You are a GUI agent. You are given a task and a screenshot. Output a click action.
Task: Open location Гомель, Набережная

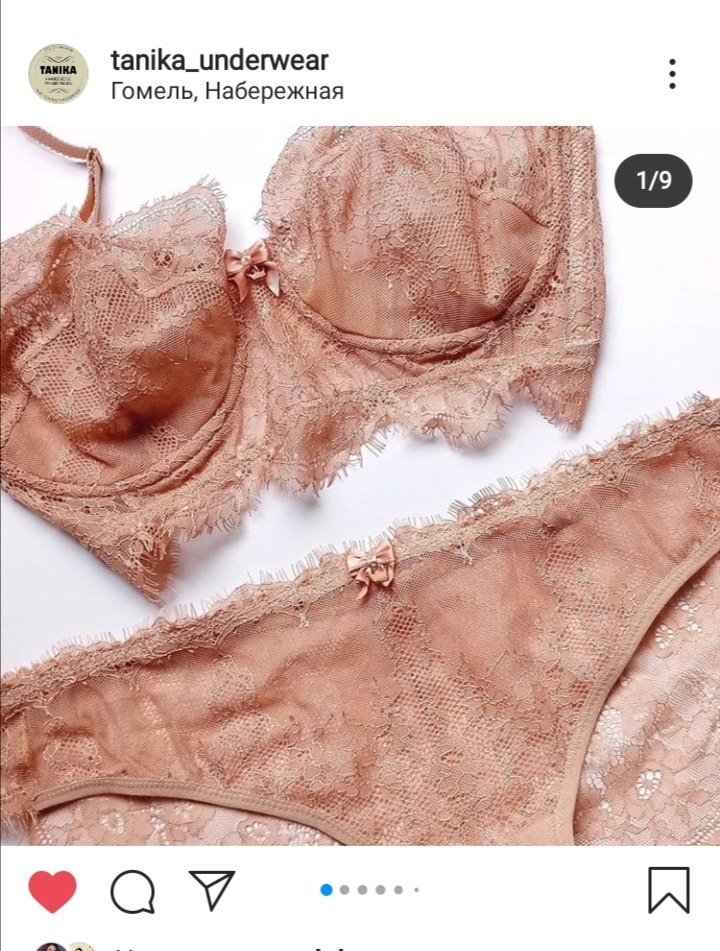(228, 92)
